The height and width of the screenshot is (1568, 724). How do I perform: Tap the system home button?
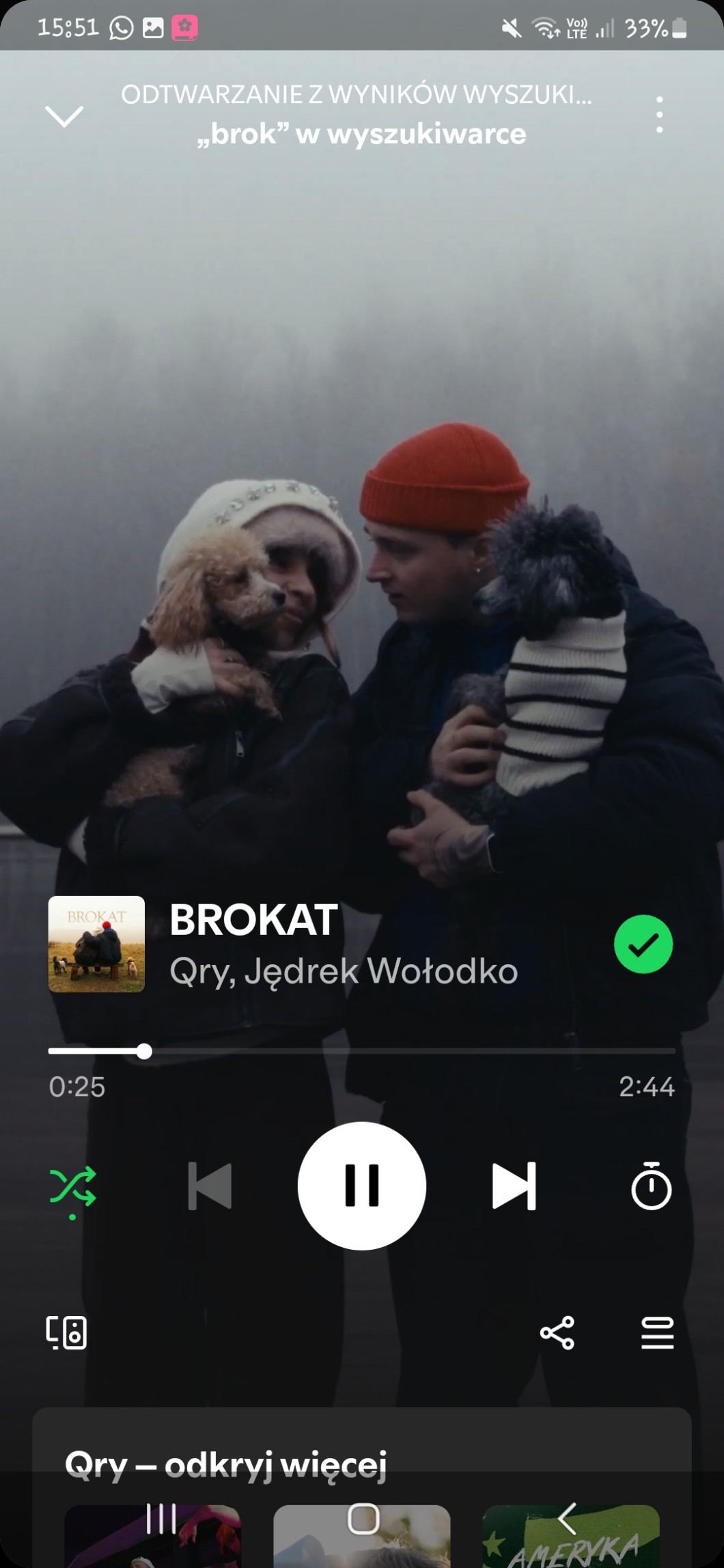tap(363, 1519)
